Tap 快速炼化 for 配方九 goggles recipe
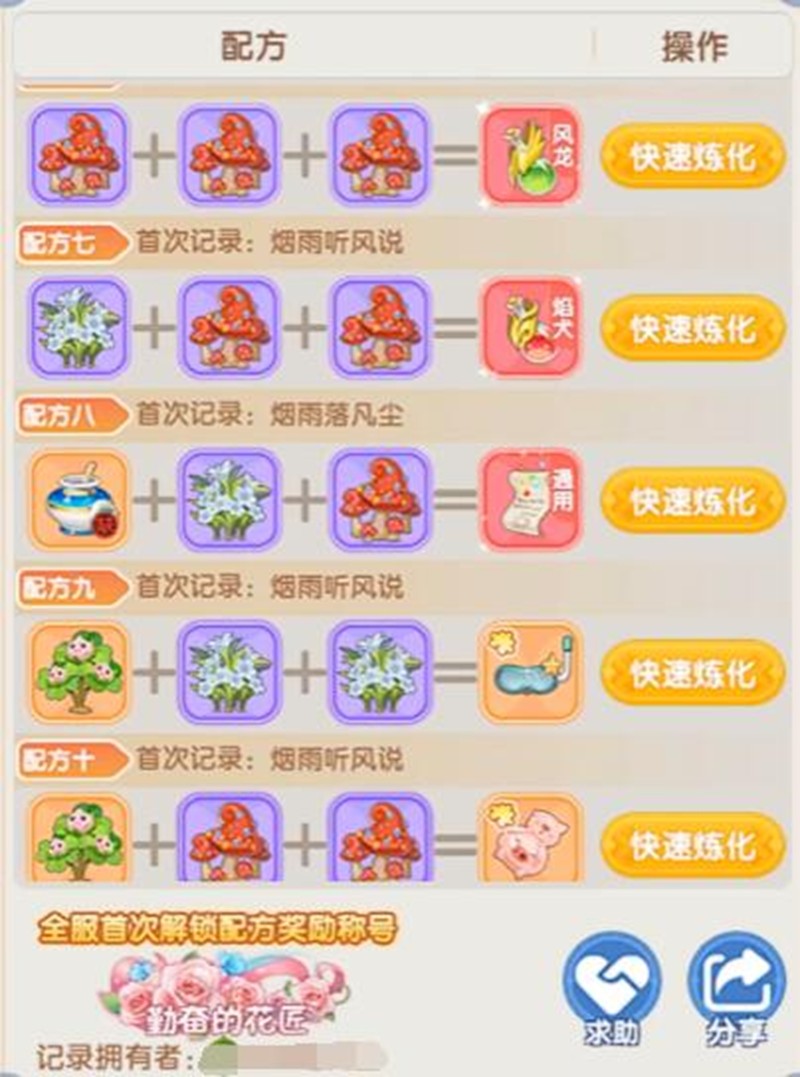The width and height of the screenshot is (800, 1077). (x=692, y=672)
